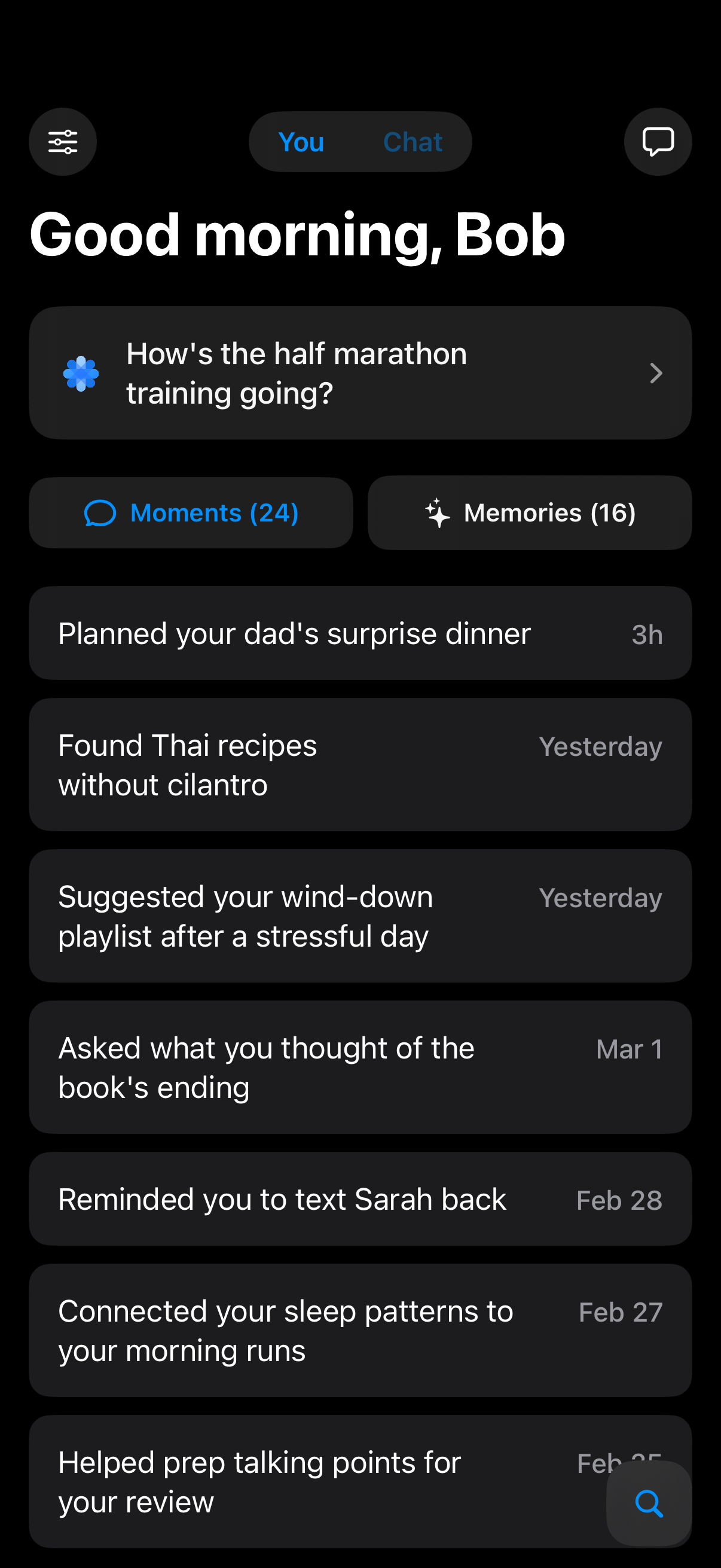The height and width of the screenshot is (1568, 721).
Task: Switch to Memories (16)
Action: click(x=529, y=513)
